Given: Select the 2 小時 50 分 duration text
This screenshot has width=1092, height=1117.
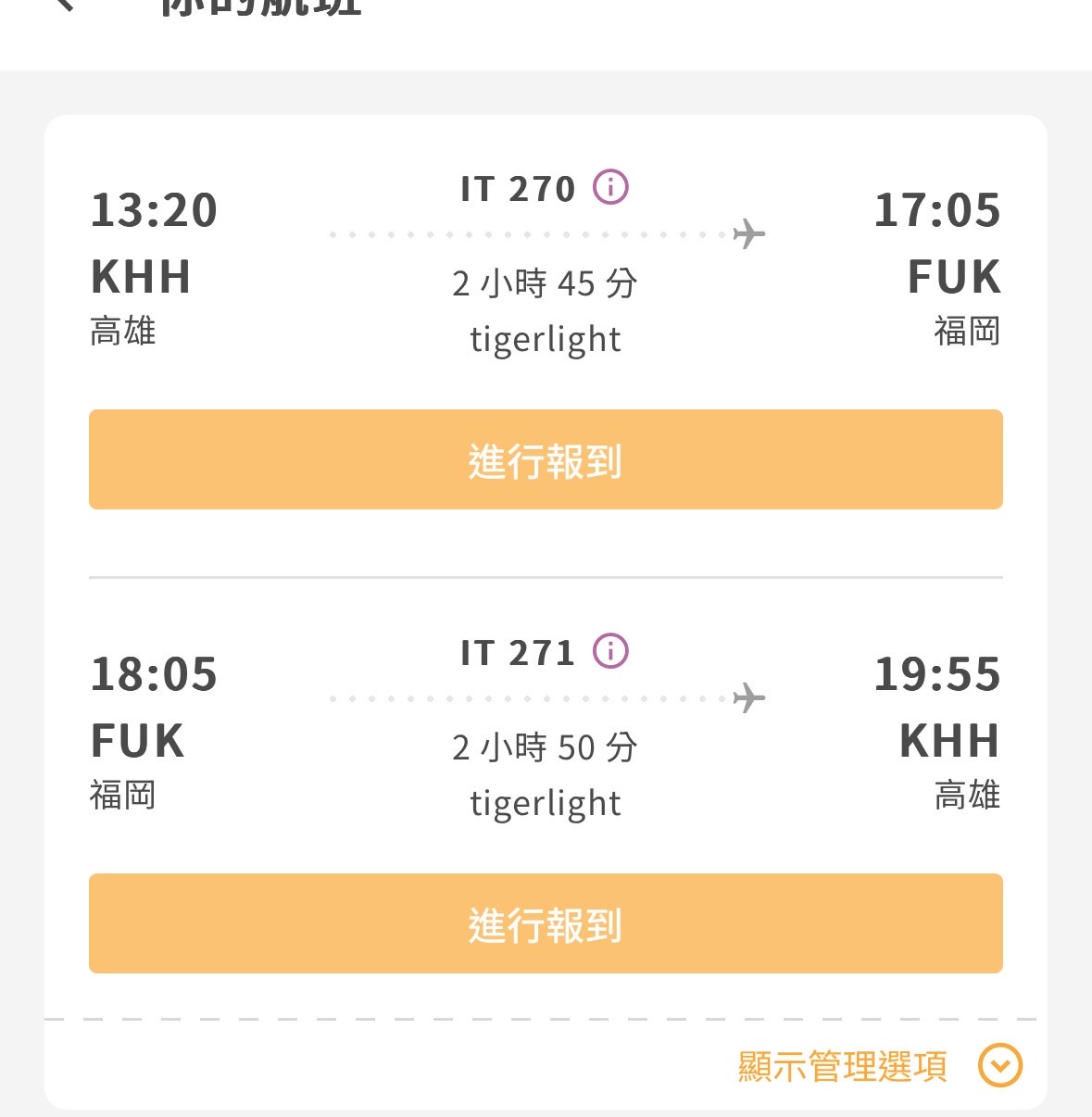Looking at the screenshot, I should pyautogui.click(x=545, y=746).
